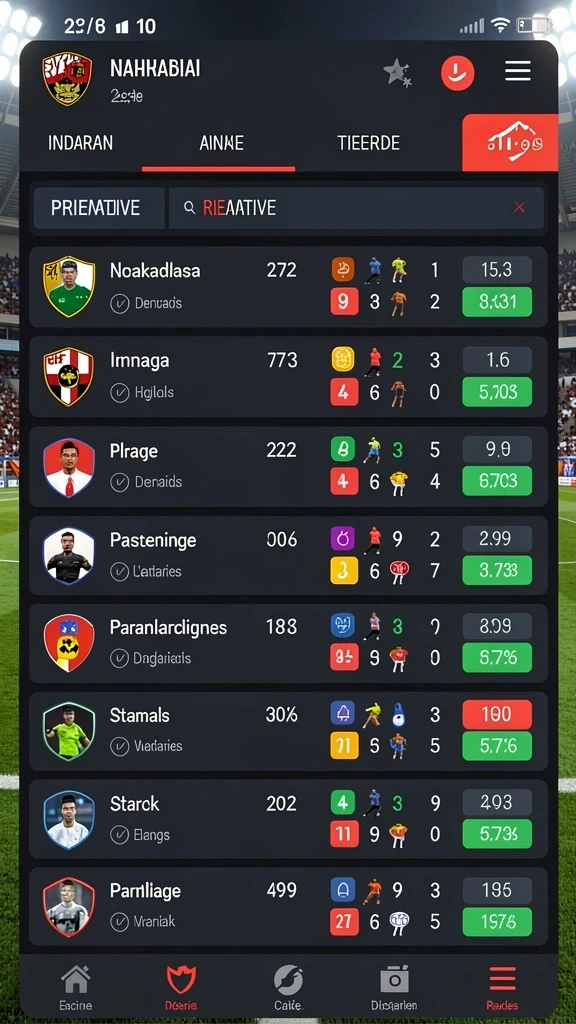Switch to the TIEERDE tab

(368, 143)
